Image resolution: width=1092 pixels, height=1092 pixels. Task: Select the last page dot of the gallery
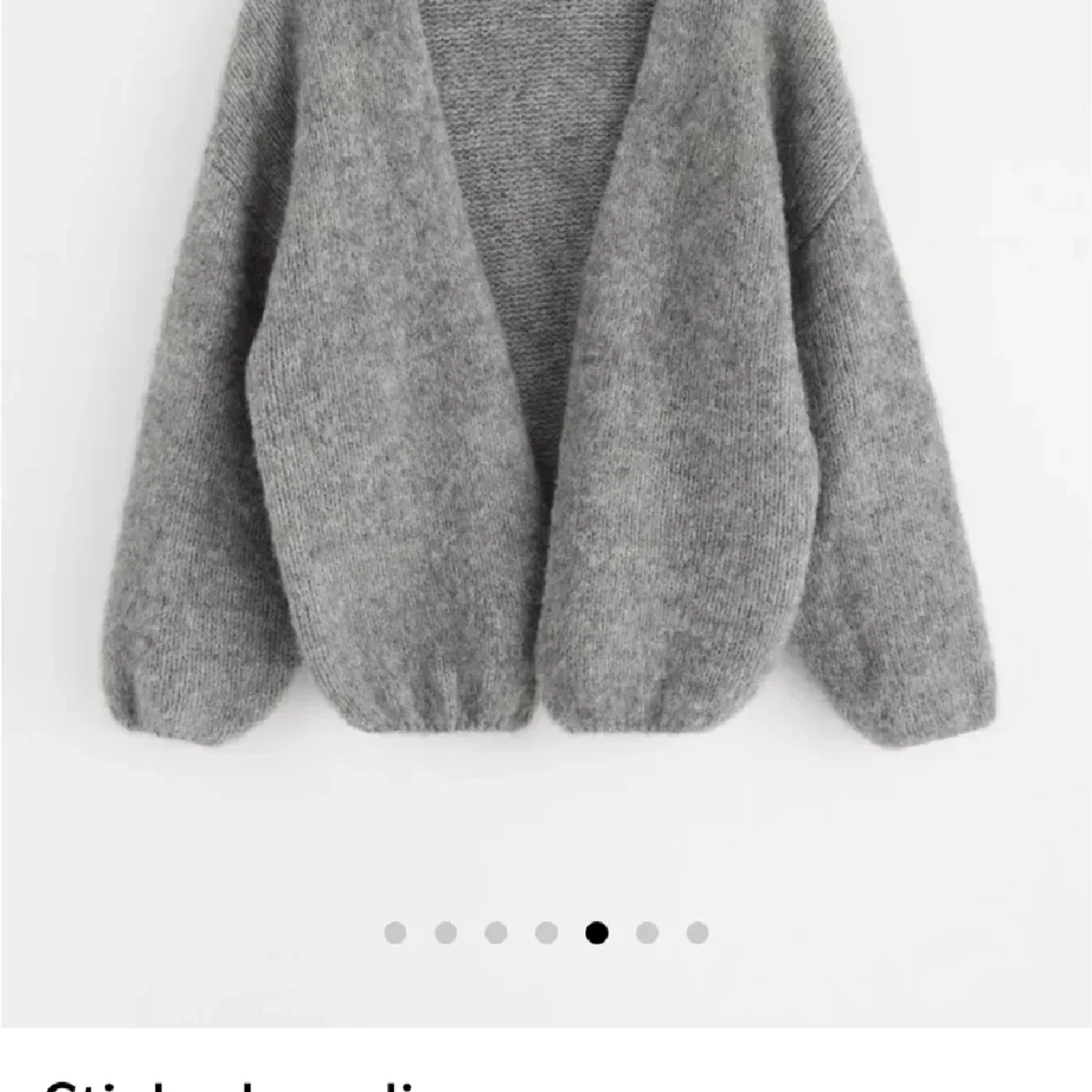[x=697, y=933]
